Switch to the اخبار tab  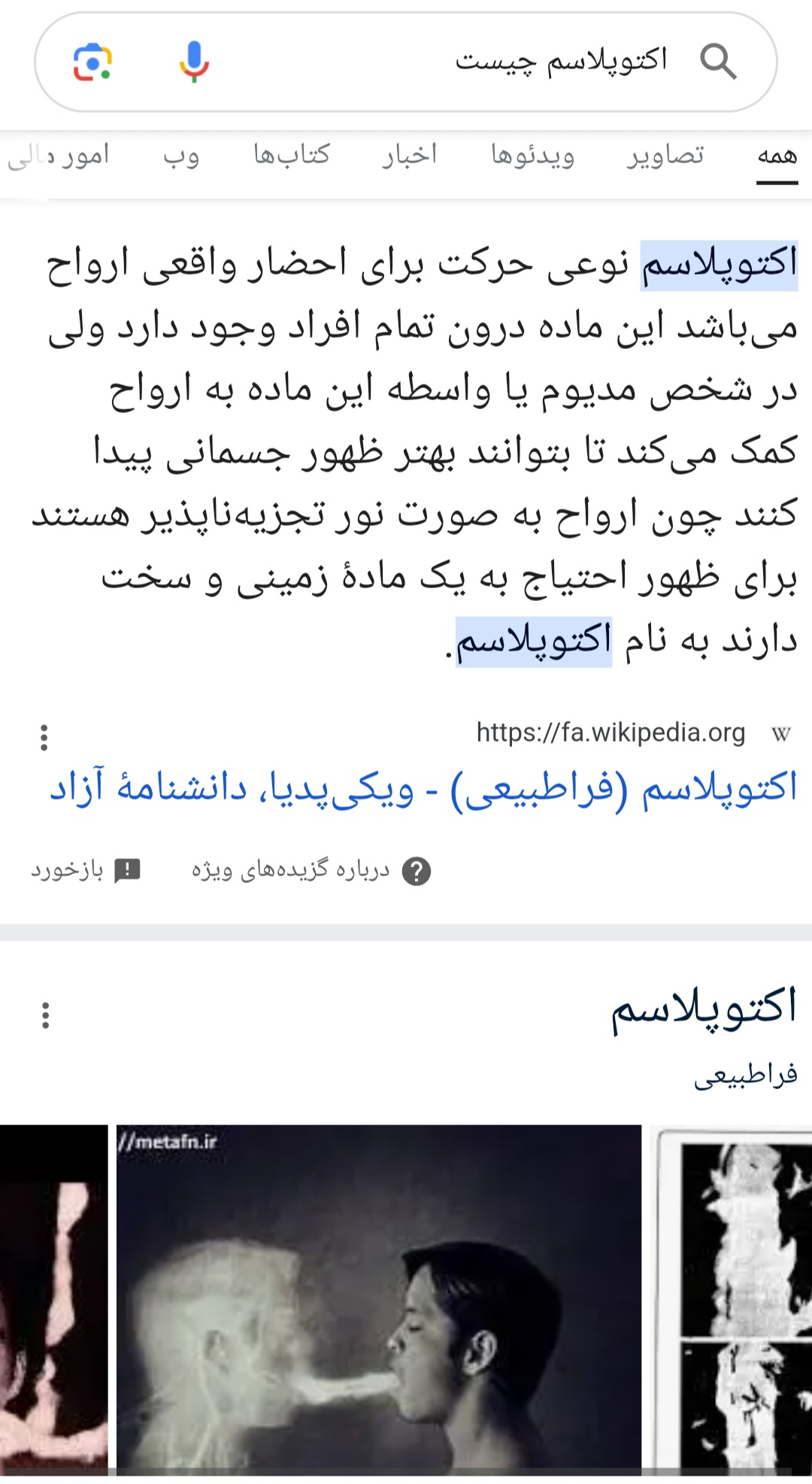click(x=410, y=156)
